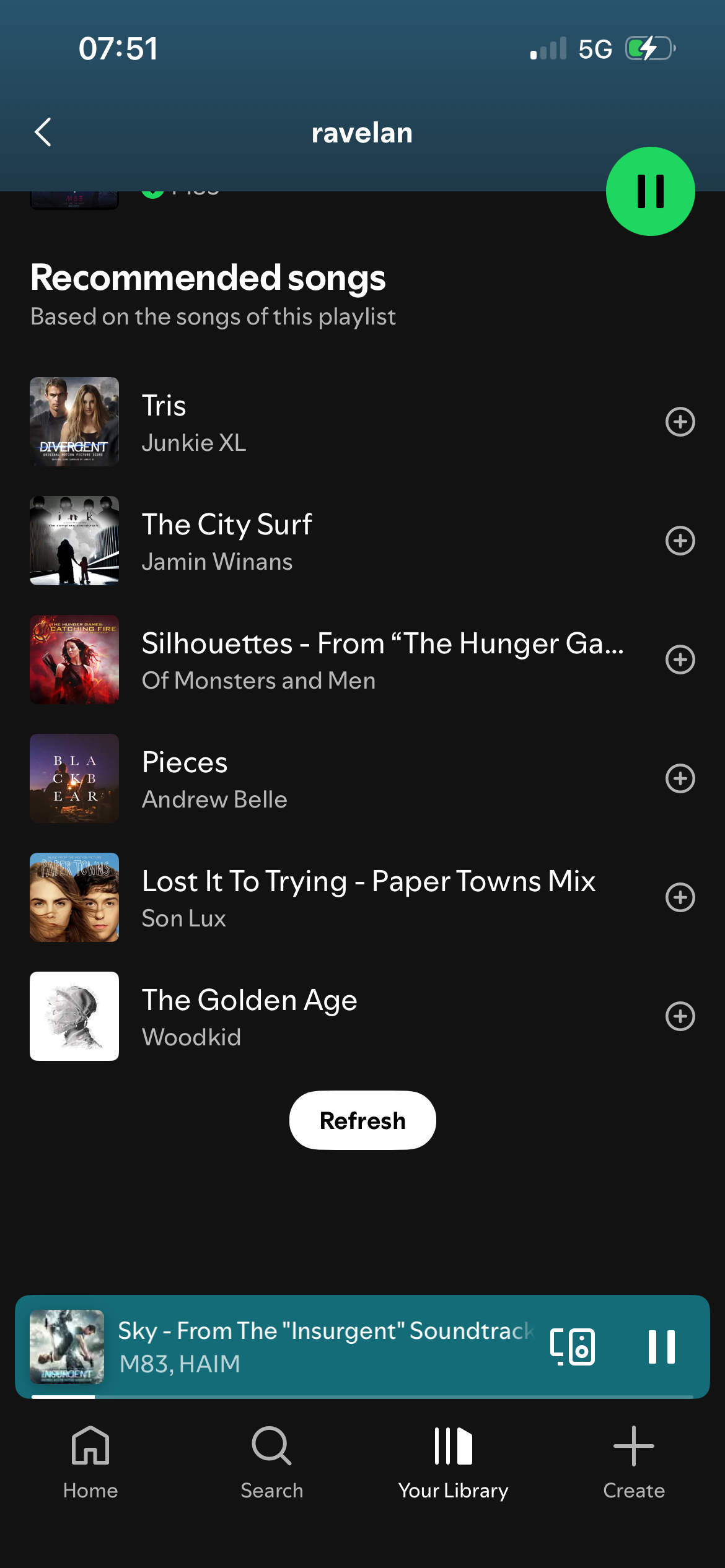
Task: Add The Golden Age by Woodkid
Action: pyautogui.click(x=680, y=1016)
